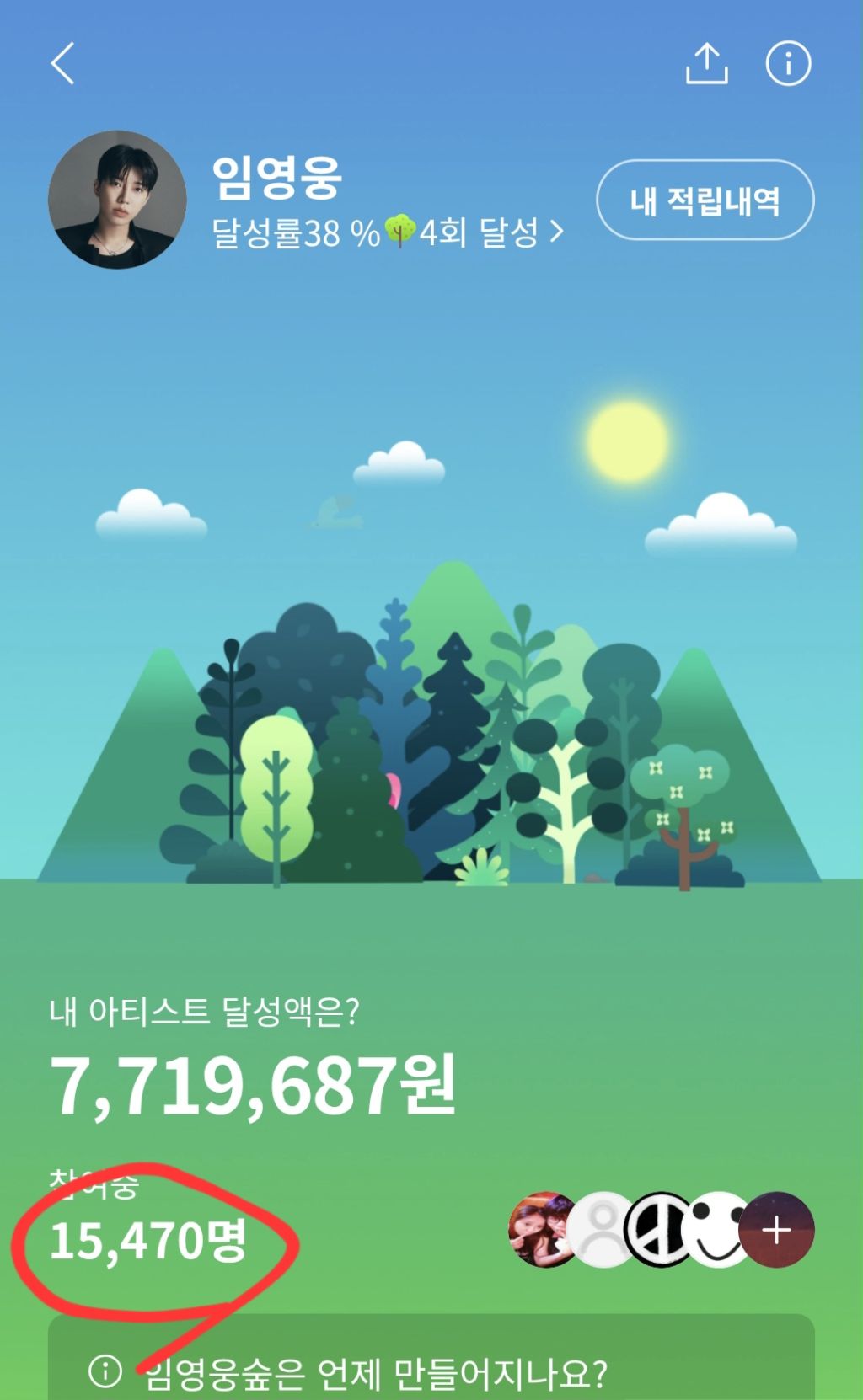This screenshot has width=863, height=1400.
Task: View 4회 달성 achievement details
Action: click(489, 232)
